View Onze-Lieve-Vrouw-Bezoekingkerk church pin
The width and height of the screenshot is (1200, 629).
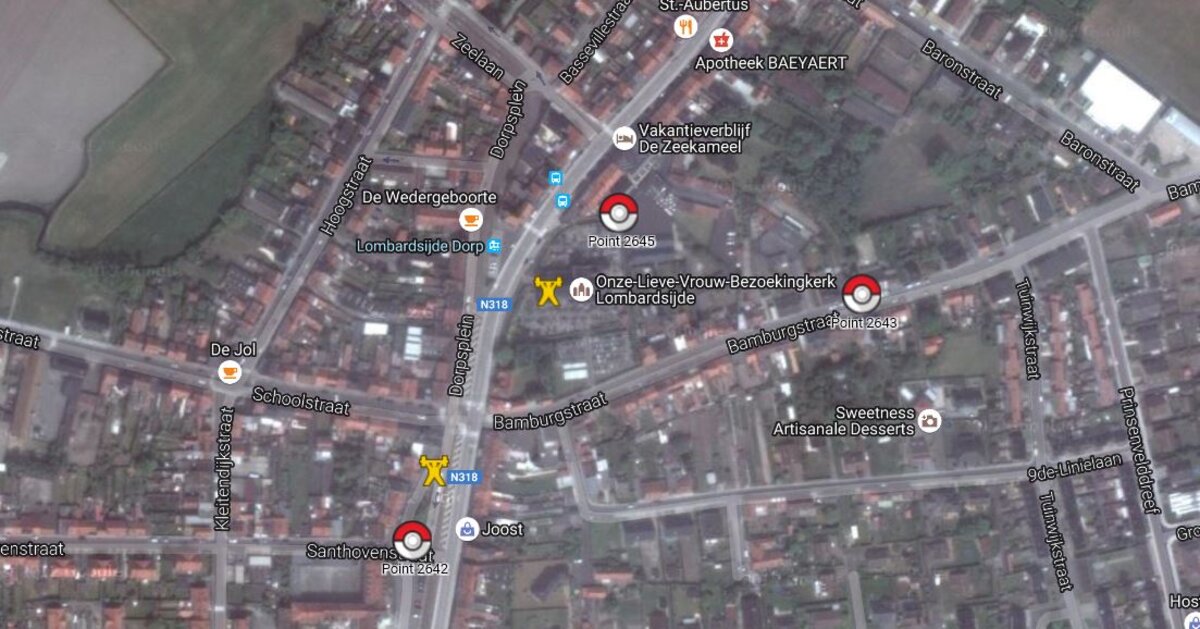pos(580,290)
